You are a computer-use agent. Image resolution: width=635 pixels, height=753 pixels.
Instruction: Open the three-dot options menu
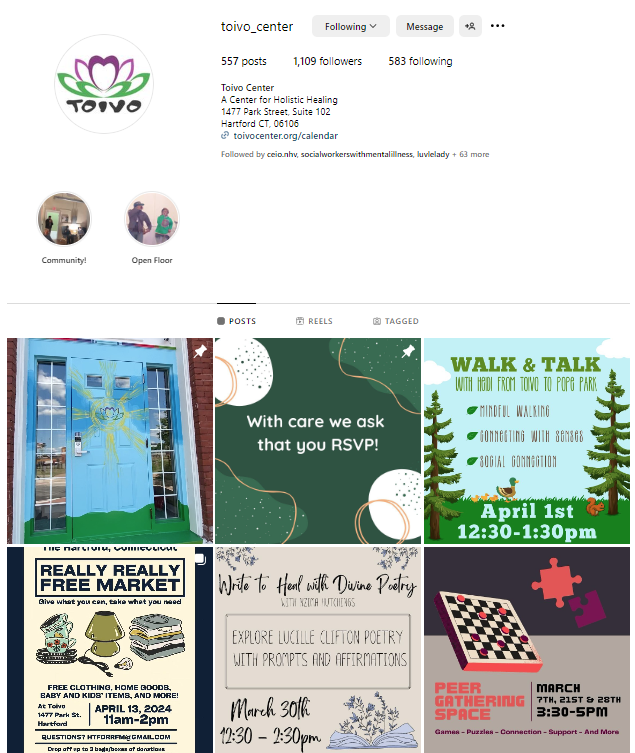pos(498,27)
